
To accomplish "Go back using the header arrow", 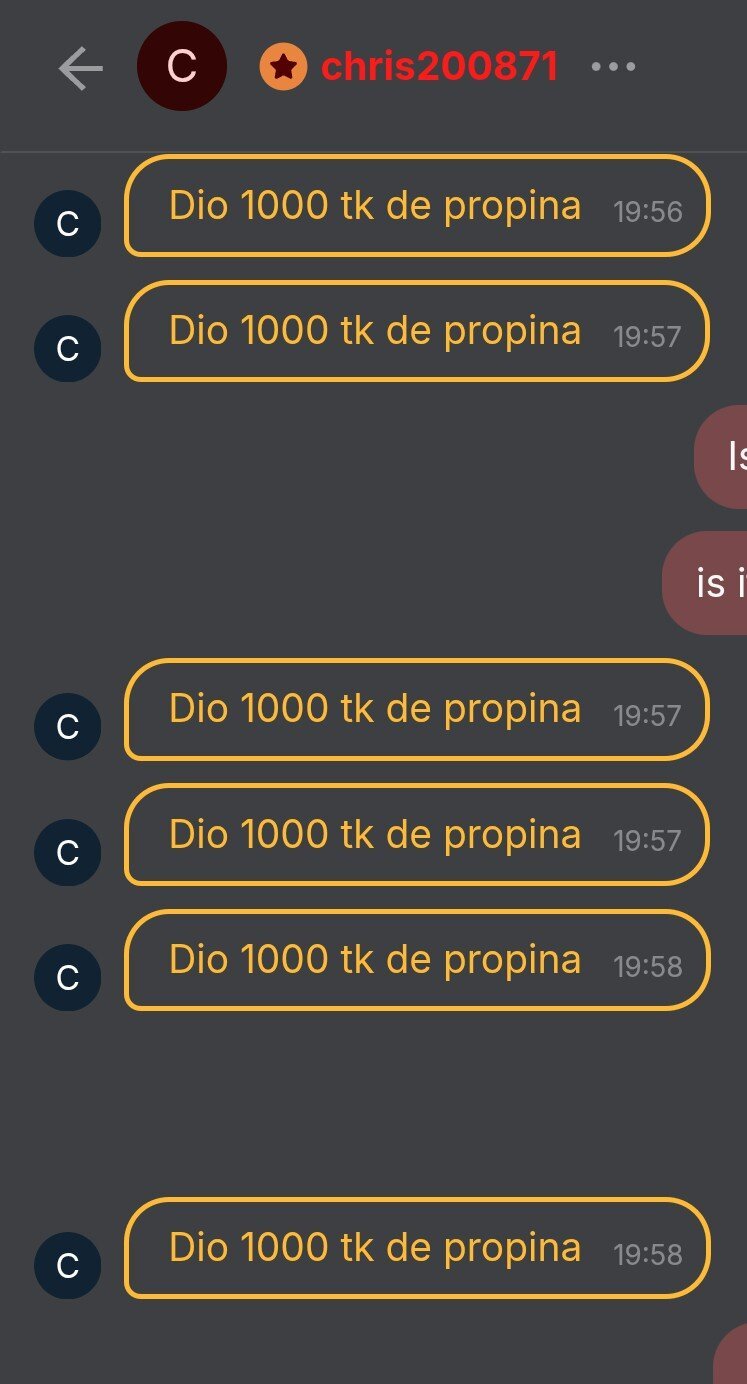I will 80,68.
